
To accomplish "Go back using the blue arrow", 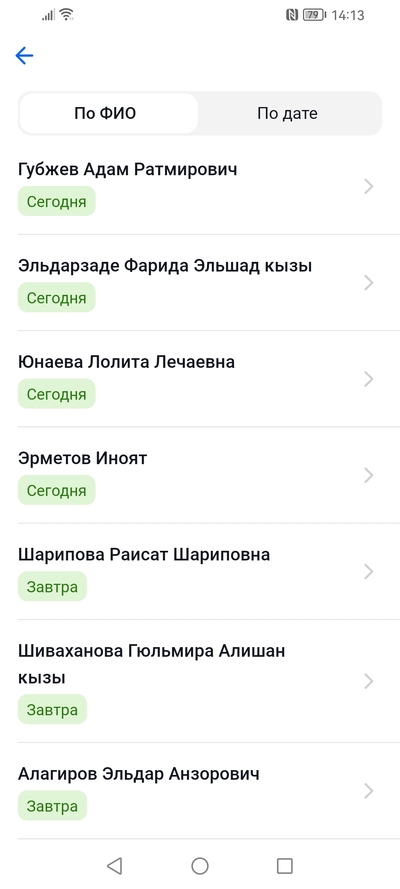I will pos(24,56).
